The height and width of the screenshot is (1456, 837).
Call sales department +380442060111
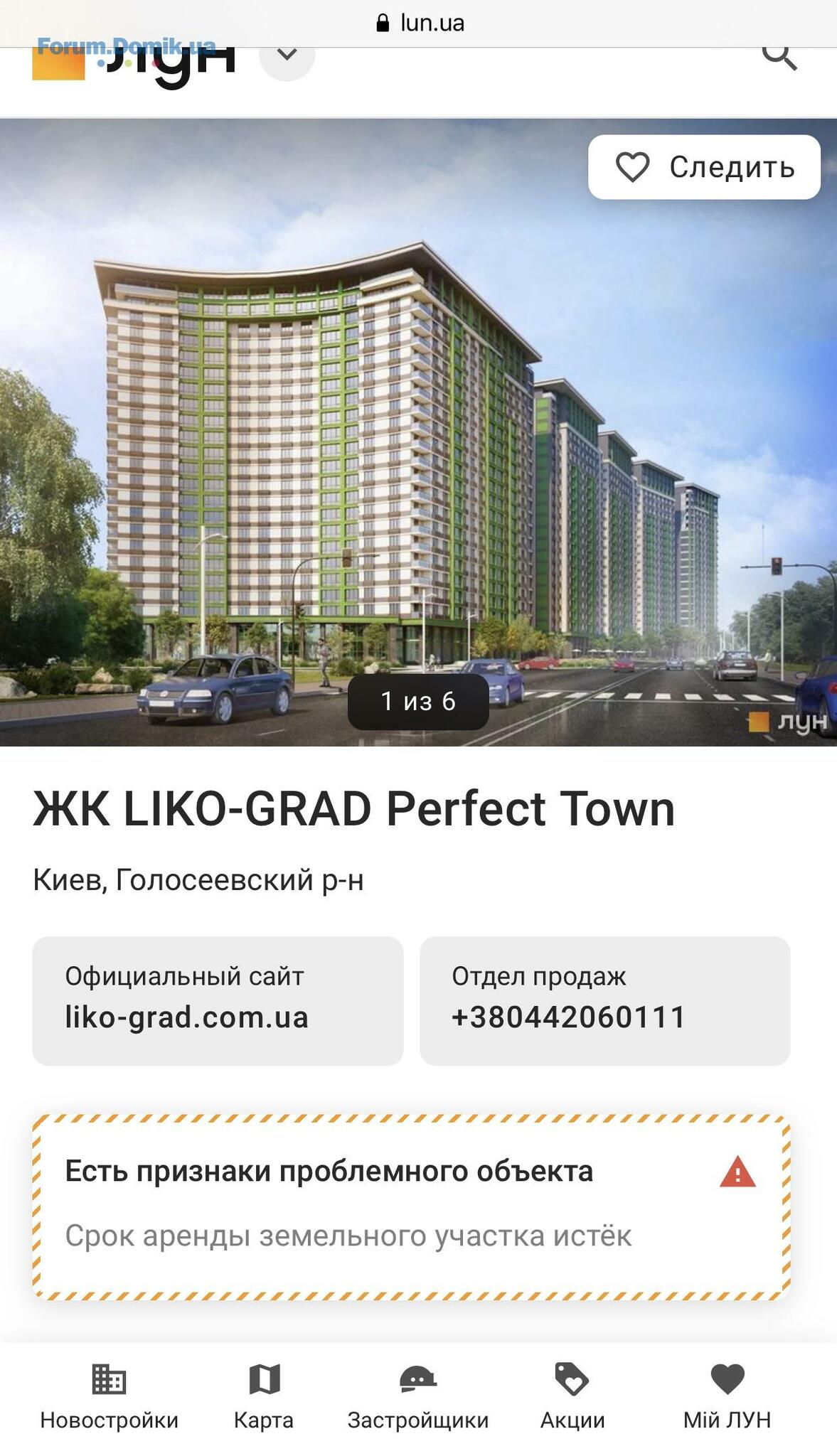604,1000
